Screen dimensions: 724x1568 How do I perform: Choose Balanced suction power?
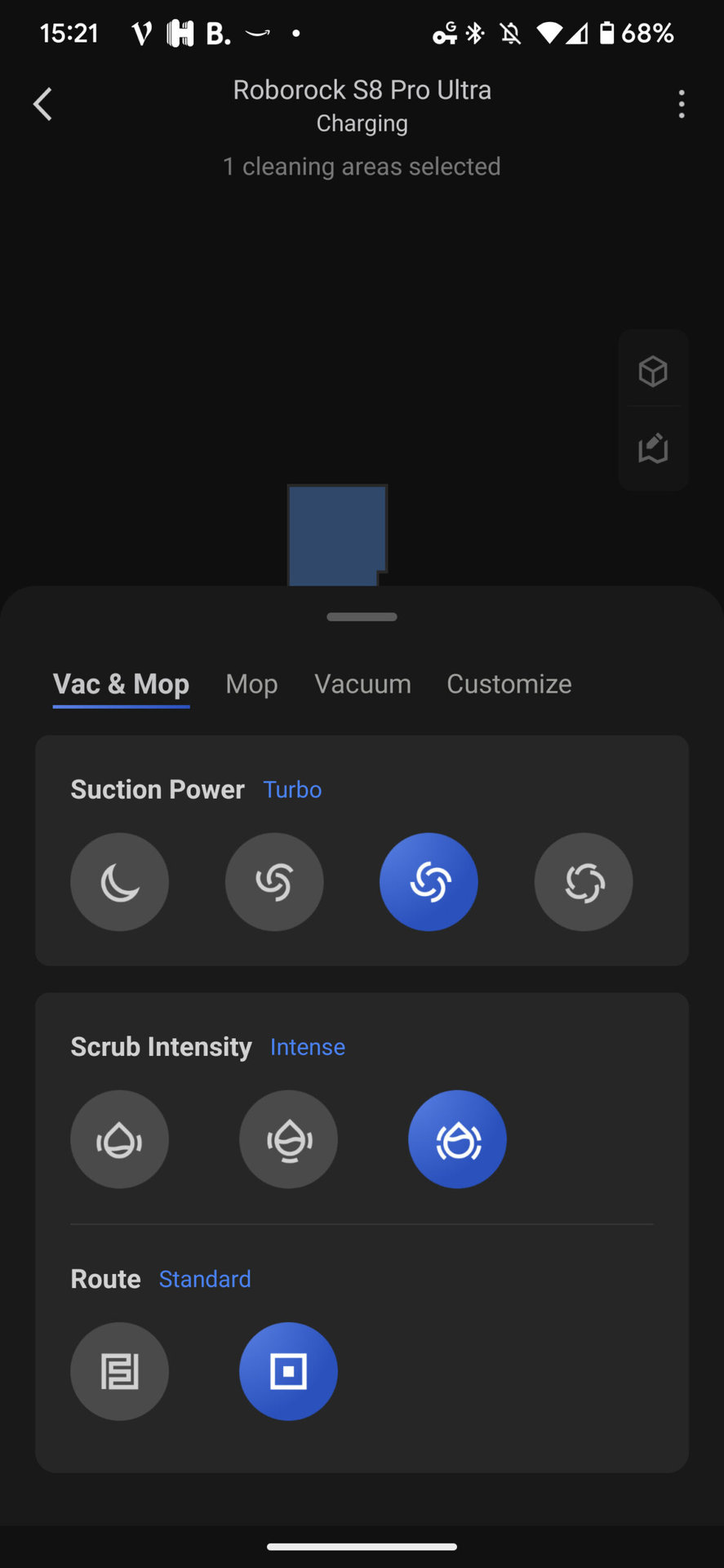274,882
